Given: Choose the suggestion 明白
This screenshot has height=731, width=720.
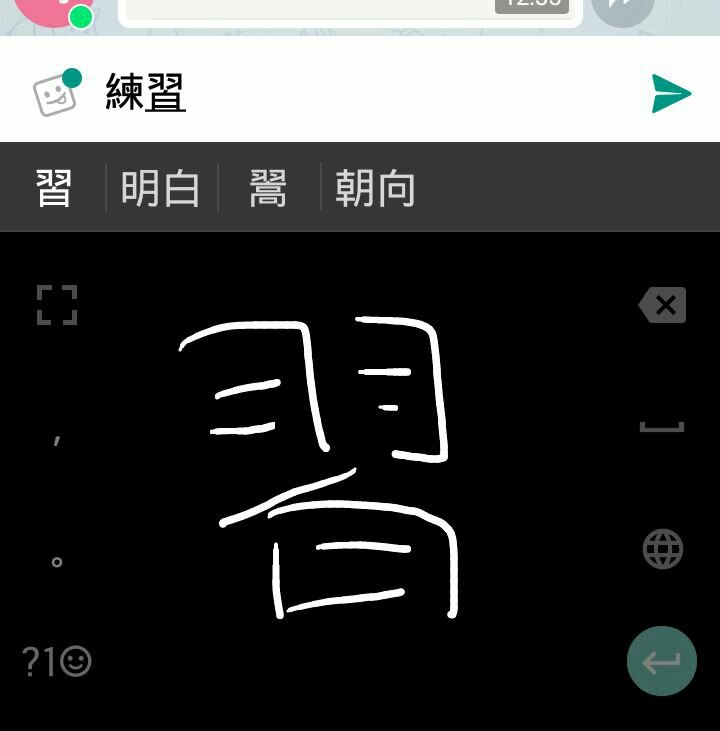Looking at the screenshot, I should tap(161, 188).
